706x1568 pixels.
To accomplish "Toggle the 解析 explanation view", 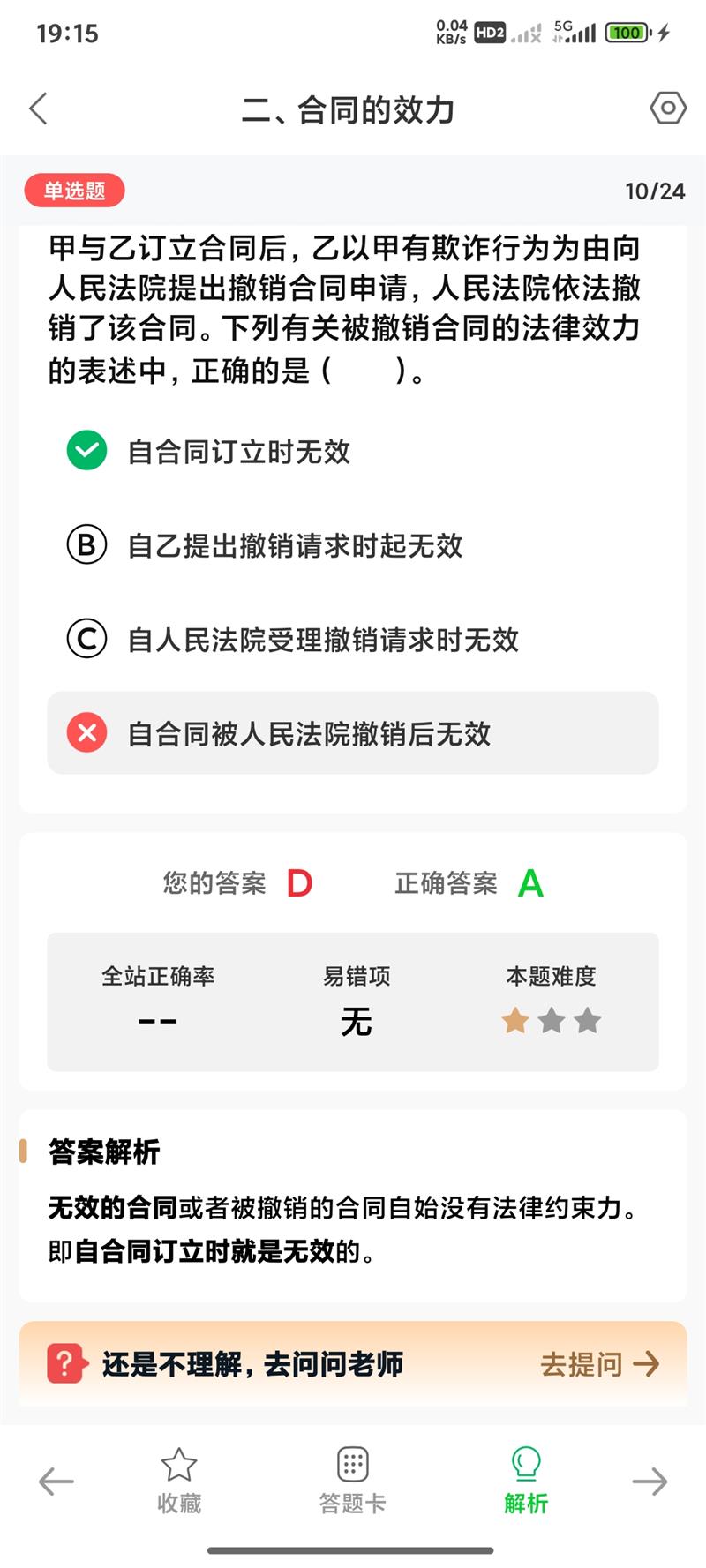I will [526, 1482].
